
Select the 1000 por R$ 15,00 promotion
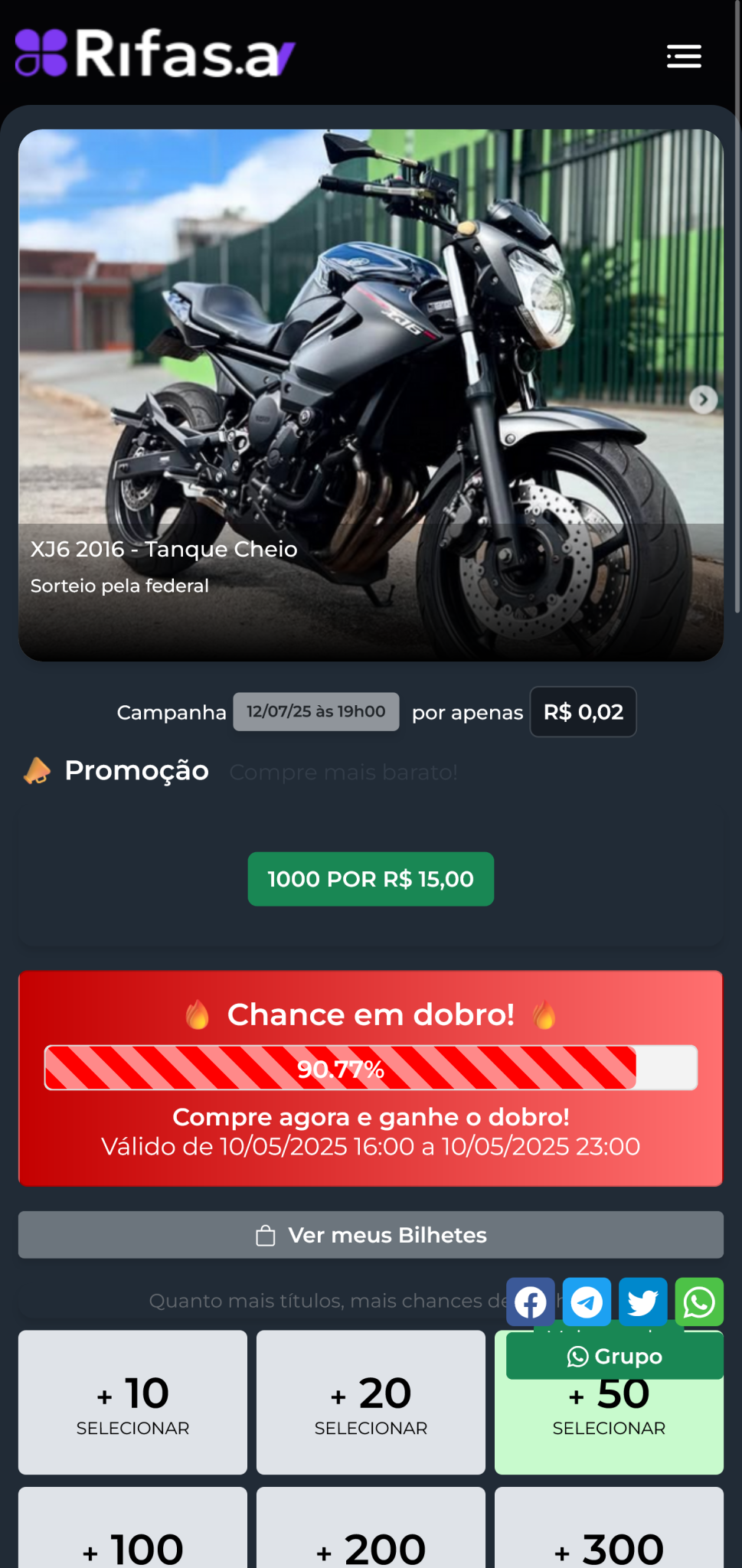point(371,879)
